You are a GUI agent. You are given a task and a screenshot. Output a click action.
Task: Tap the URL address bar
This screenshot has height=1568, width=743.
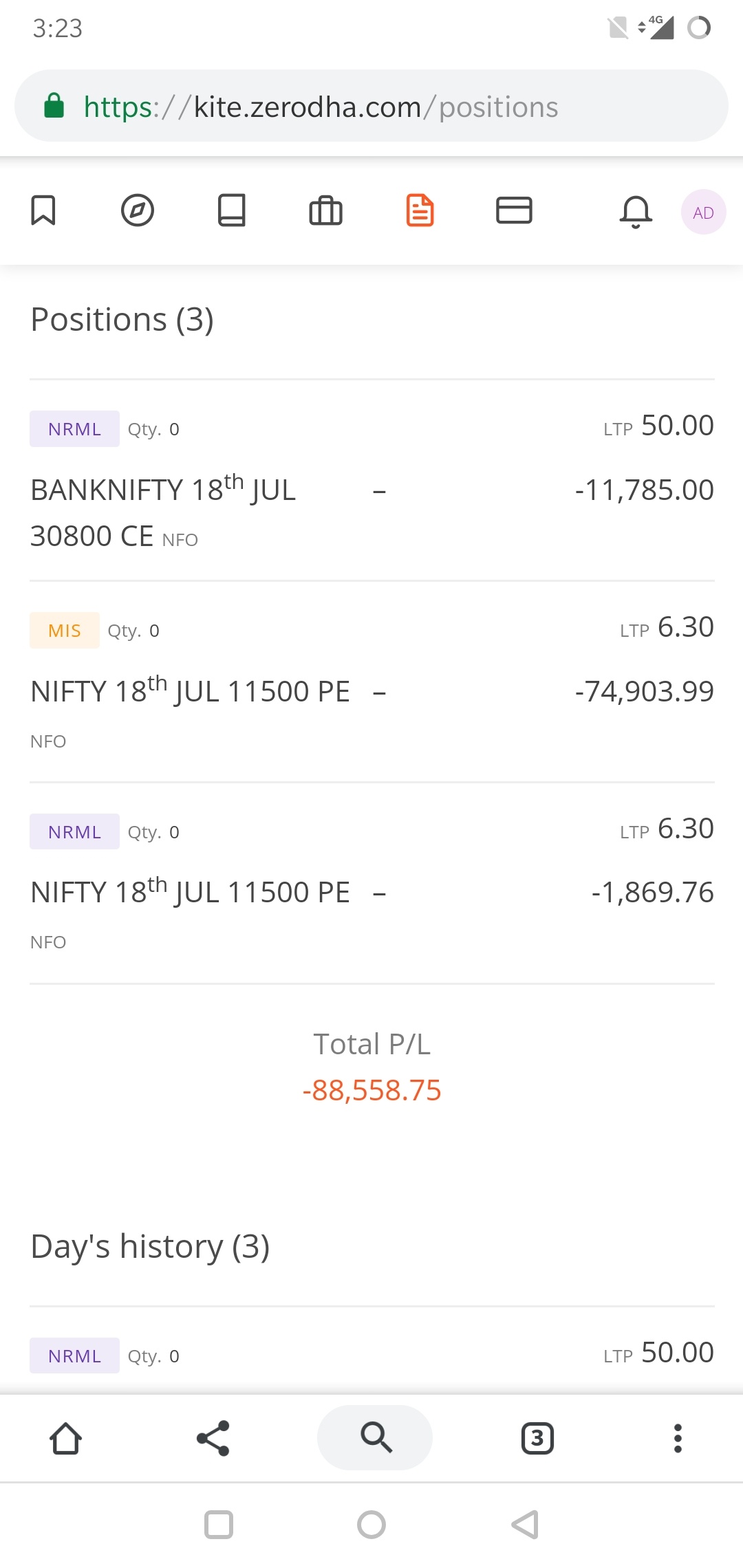371,106
